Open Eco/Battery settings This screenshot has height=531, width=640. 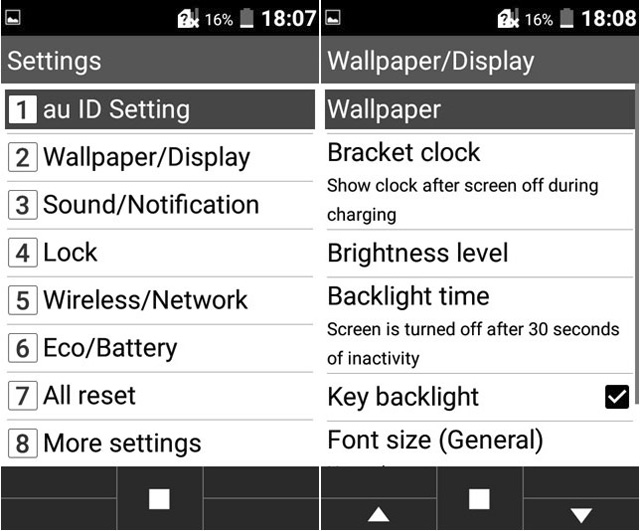pos(160,348)
